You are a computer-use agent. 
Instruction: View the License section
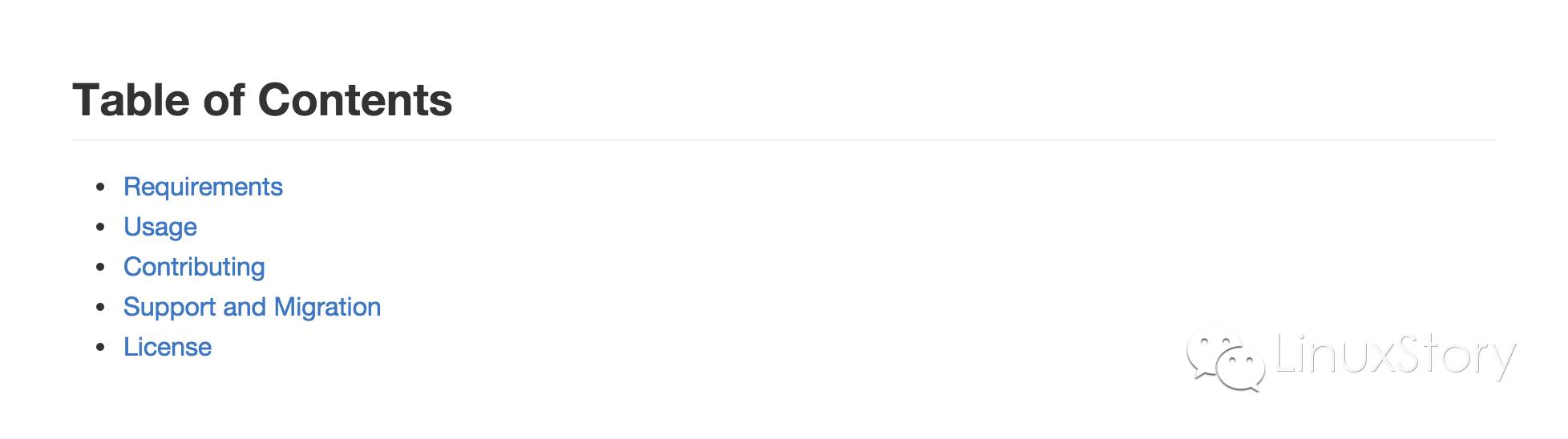coord(168,347)
